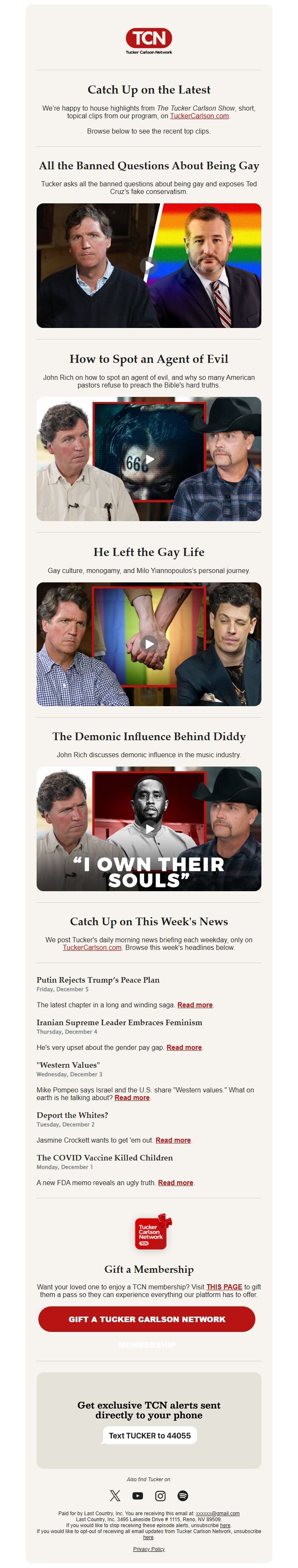This screenshot has width=298, height=1568.
Task: Open Tucker's Instagram page
Action: point(160,1496)
